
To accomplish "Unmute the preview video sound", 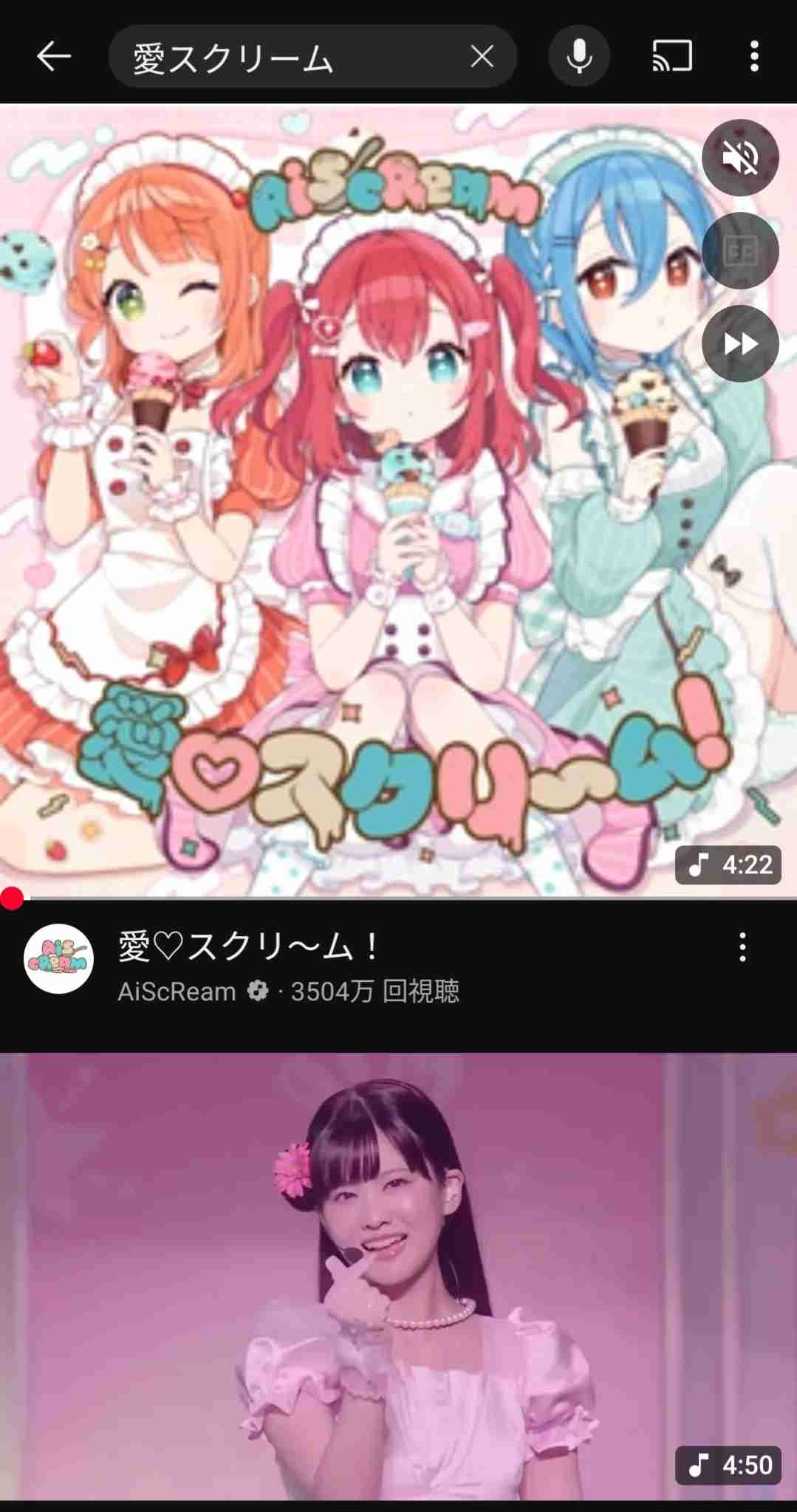I will click(739, 157).
